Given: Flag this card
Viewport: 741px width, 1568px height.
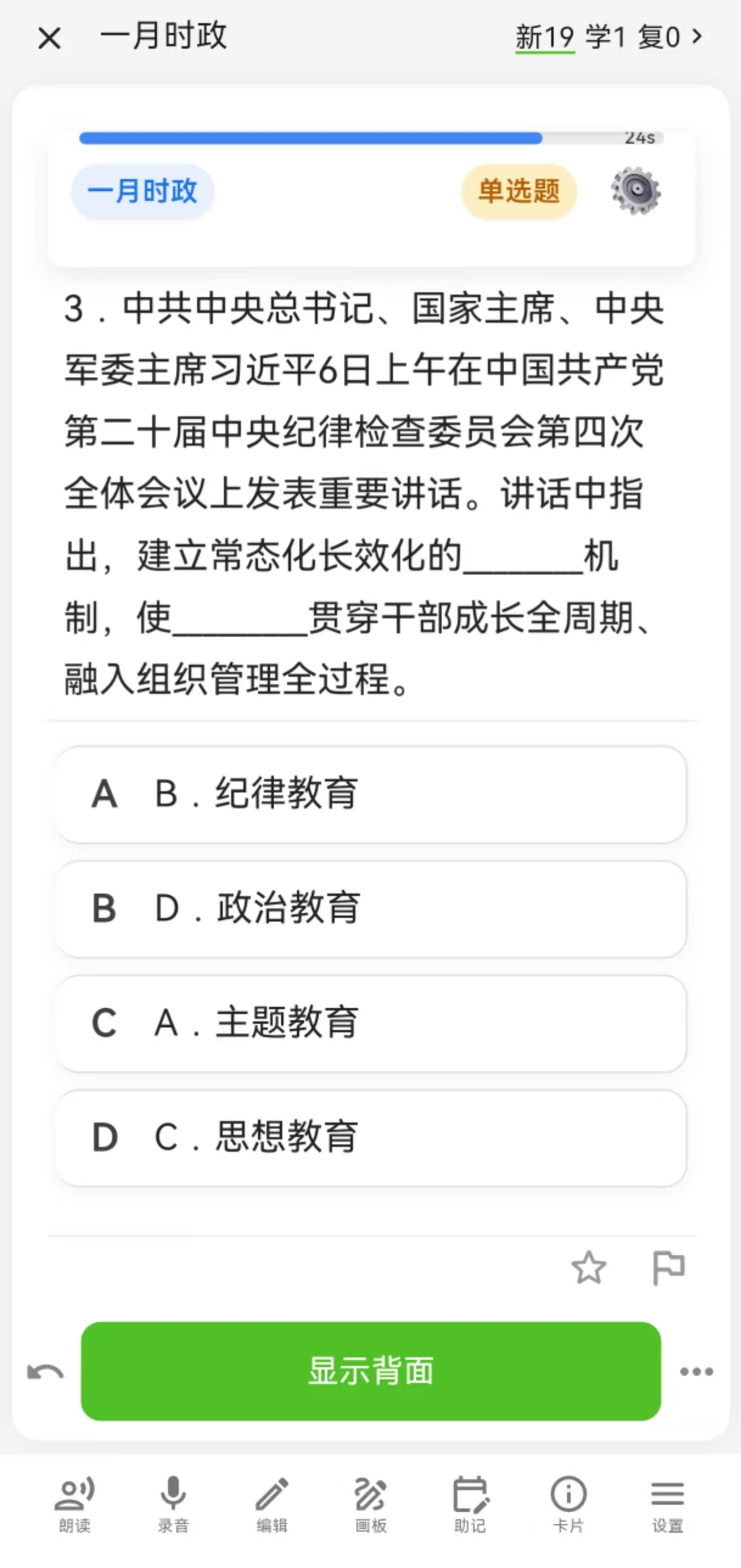Looking at the screenshot, I should 668,1269.
